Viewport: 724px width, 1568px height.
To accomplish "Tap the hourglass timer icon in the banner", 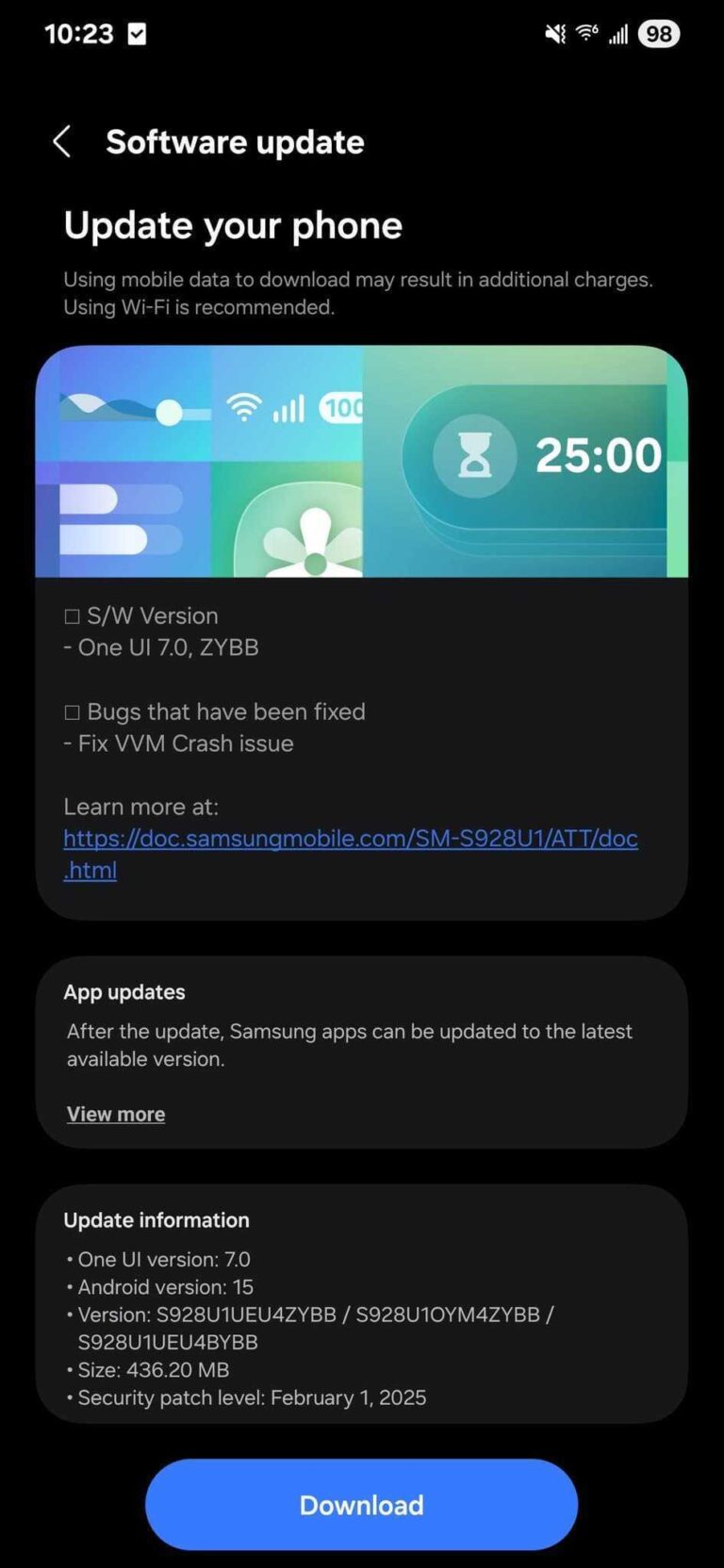I will (x=473, y=454).
